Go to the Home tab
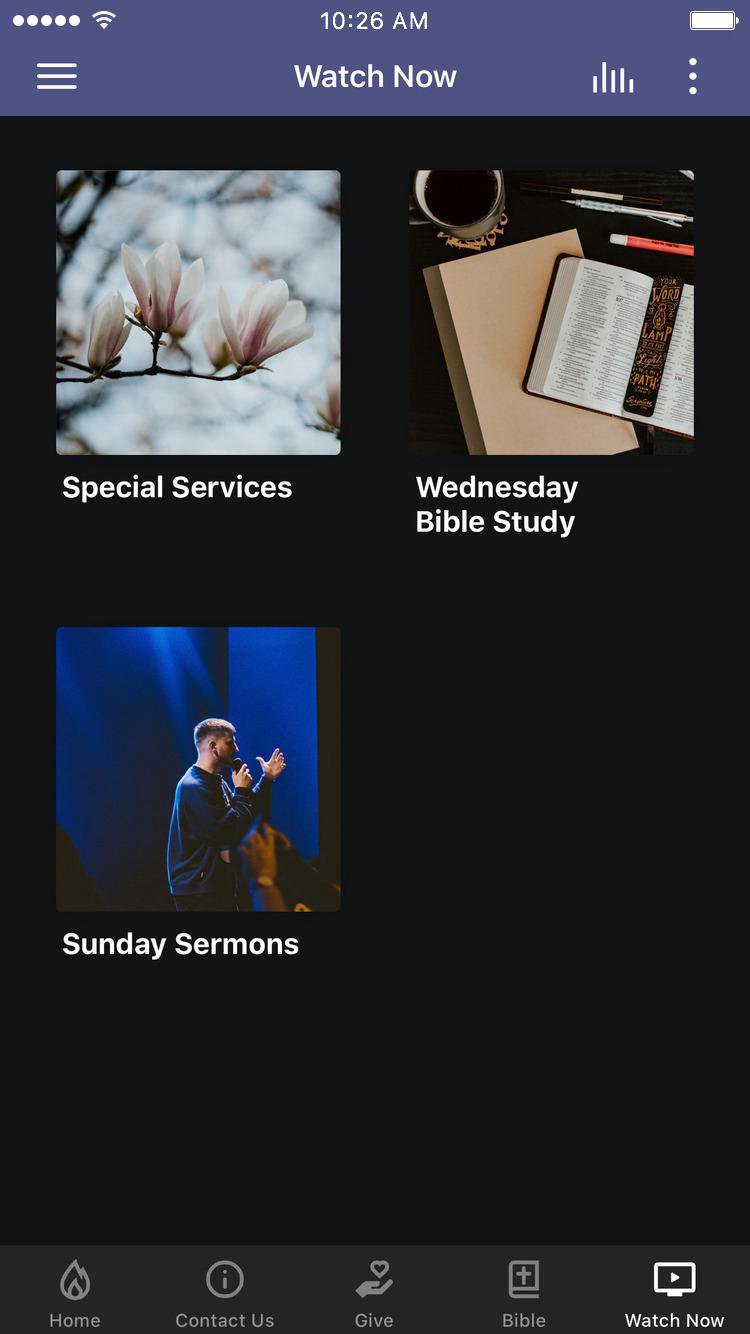Image resolution: width=750 pixels, height=1334 pixels. click(75, 1292)
